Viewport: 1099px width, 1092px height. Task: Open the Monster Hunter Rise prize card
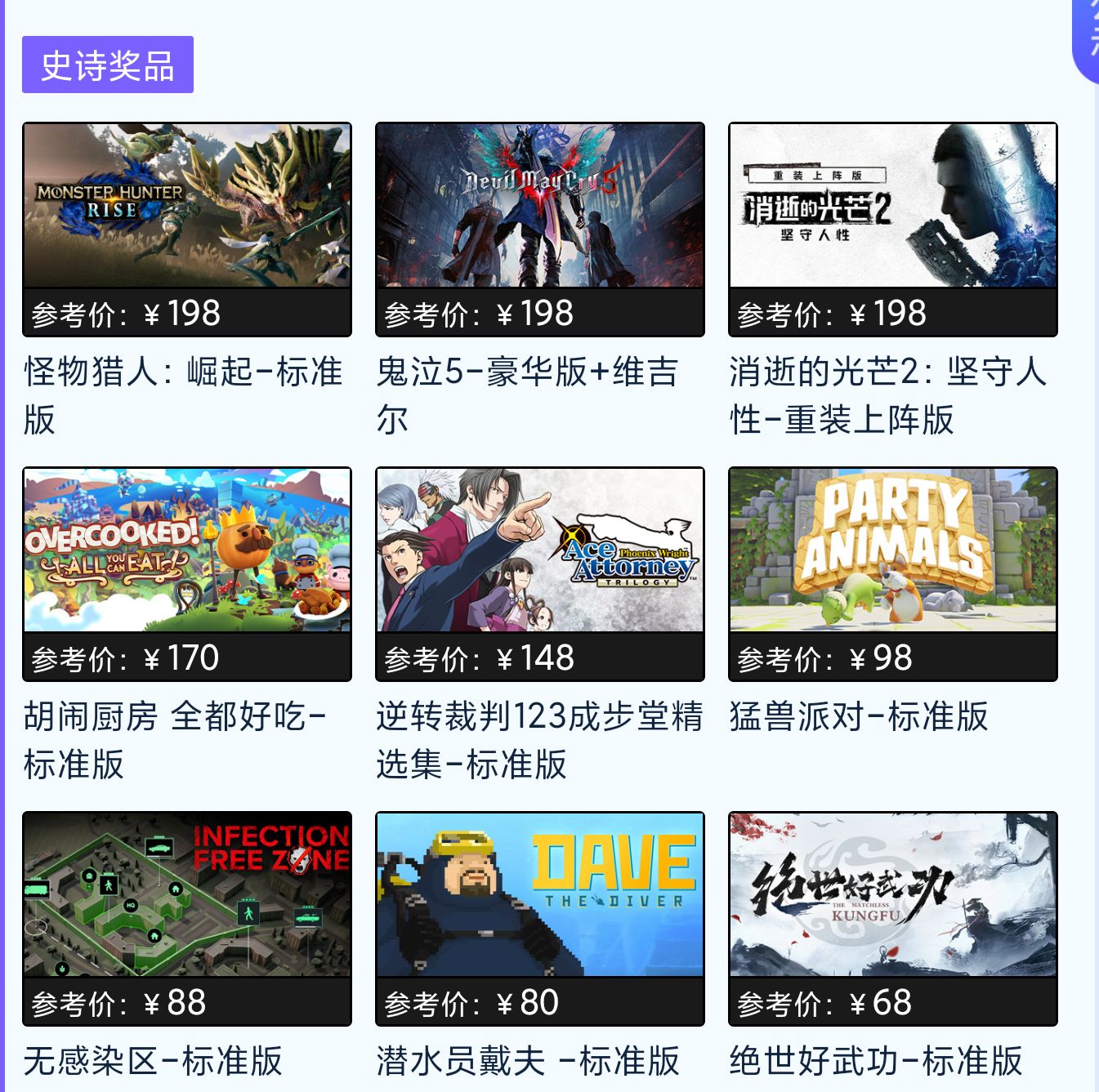(x=187, y=206)
